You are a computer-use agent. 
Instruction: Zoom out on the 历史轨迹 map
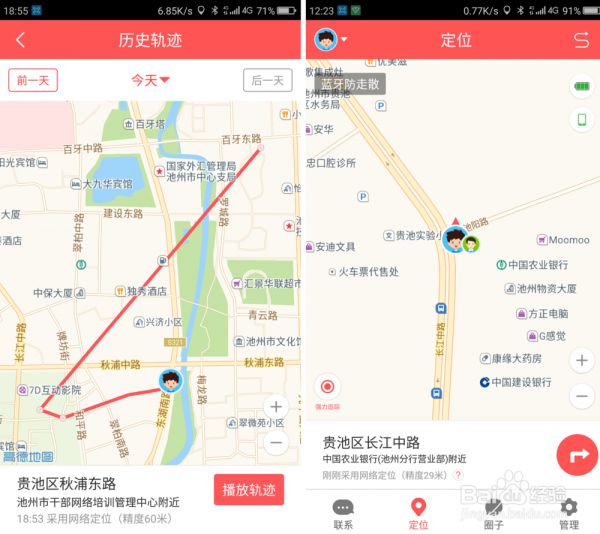click(277, 442)
